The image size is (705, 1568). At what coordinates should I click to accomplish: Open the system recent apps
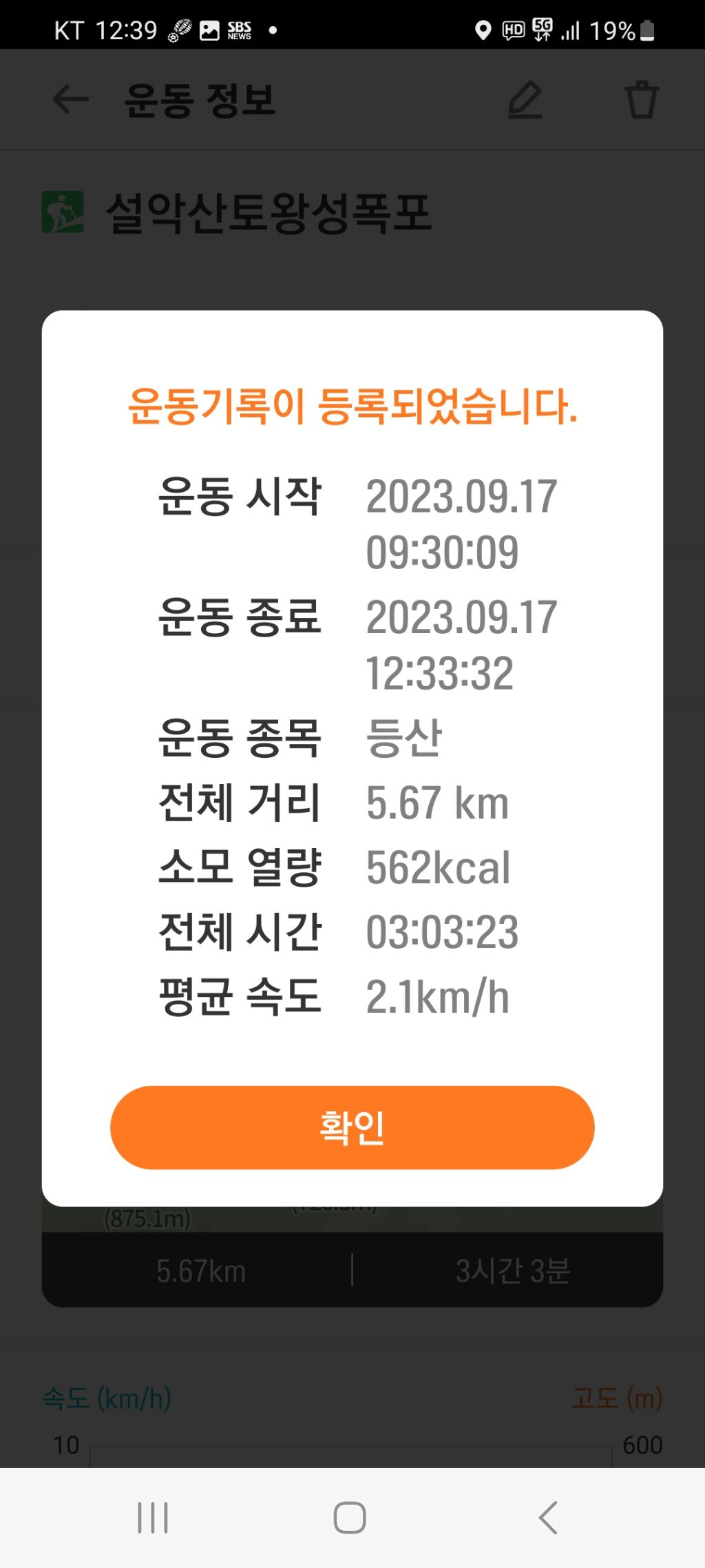click(x=153, y=1518)
